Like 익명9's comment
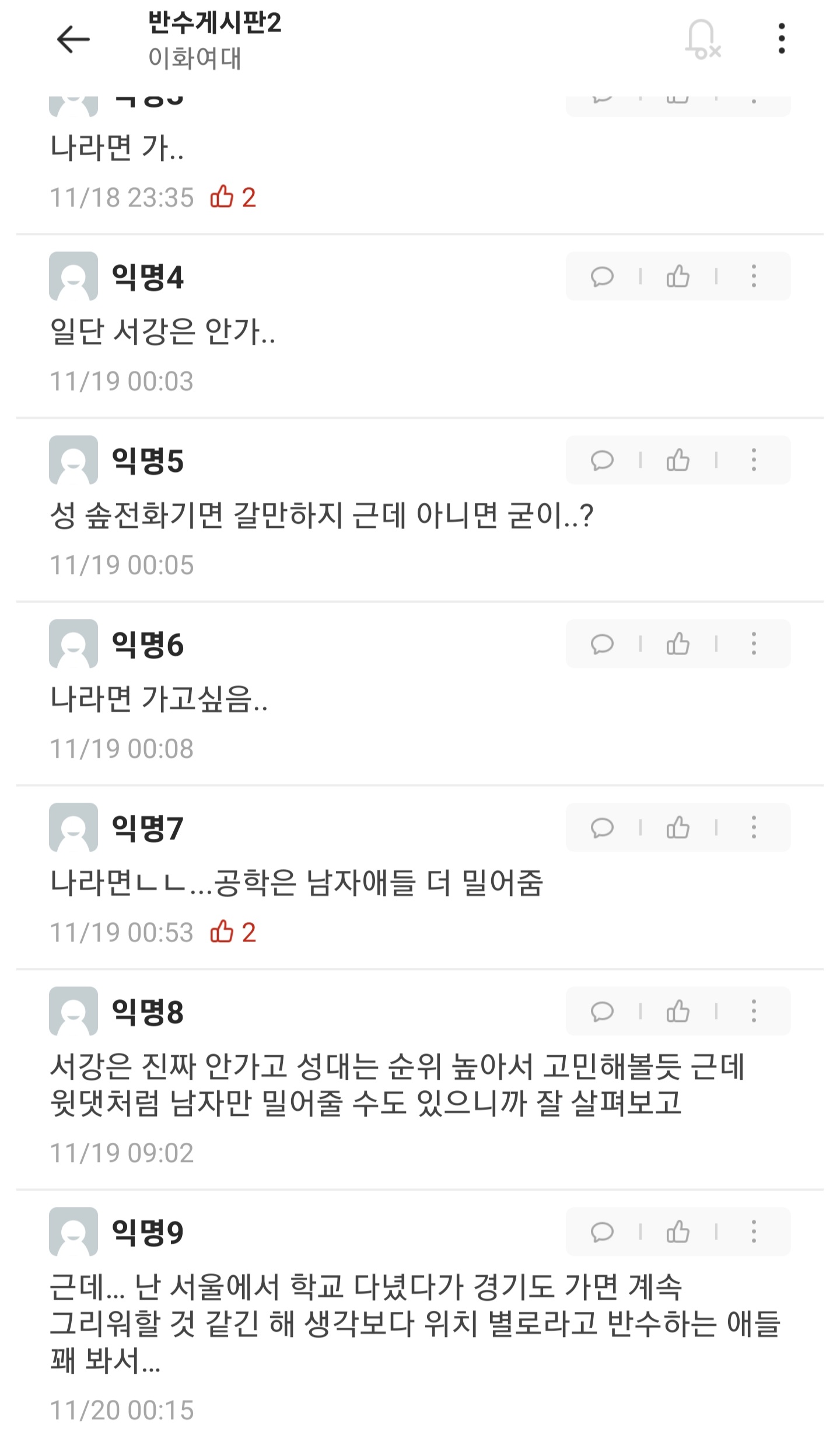Image resolution: width=840 pixels, height=1435 pixels. coord(678,1232)
